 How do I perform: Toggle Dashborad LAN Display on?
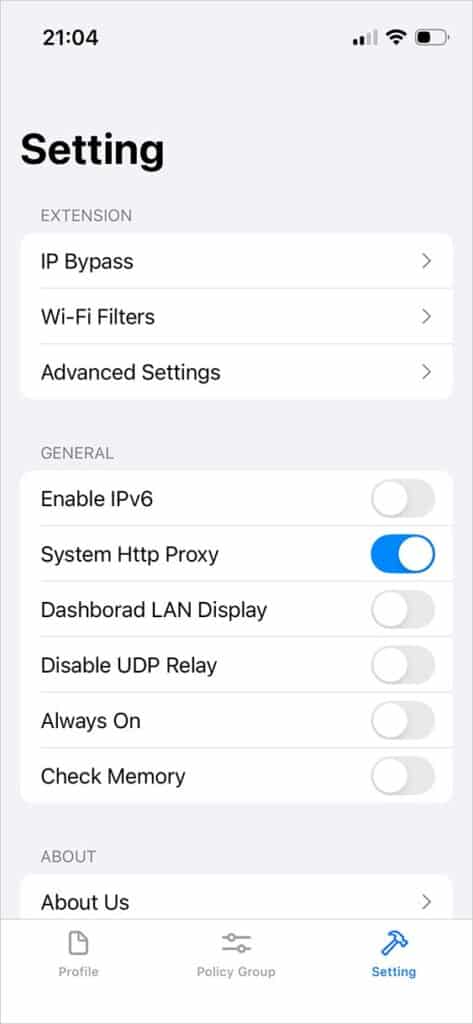(402, 610)
